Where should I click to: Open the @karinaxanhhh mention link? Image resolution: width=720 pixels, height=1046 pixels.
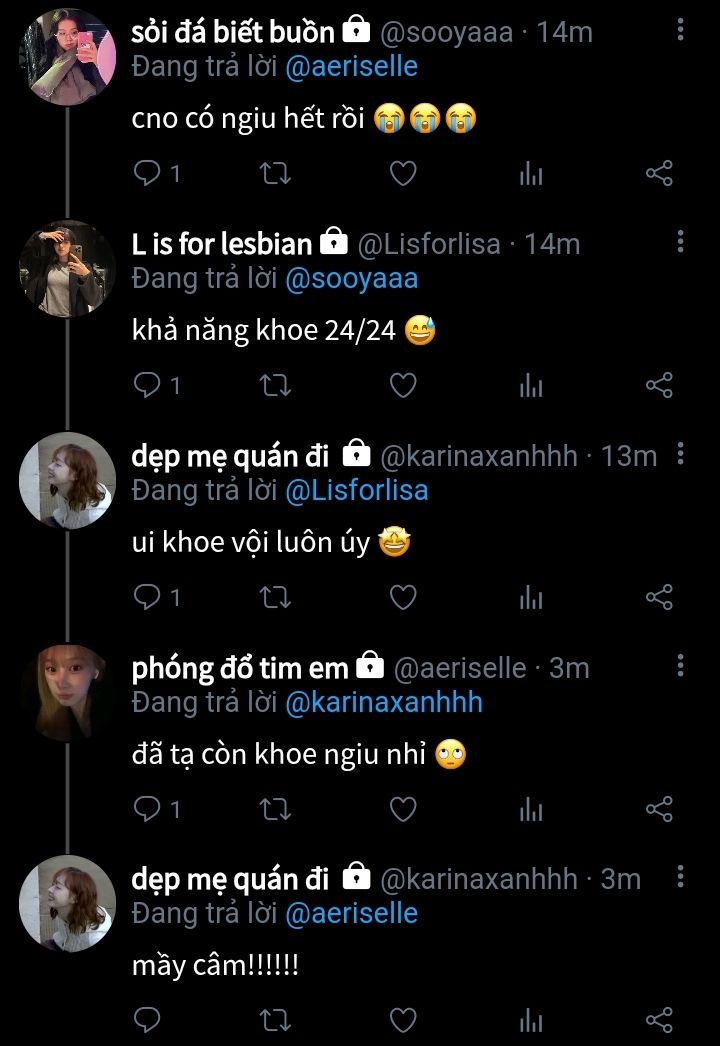(384, 702)
